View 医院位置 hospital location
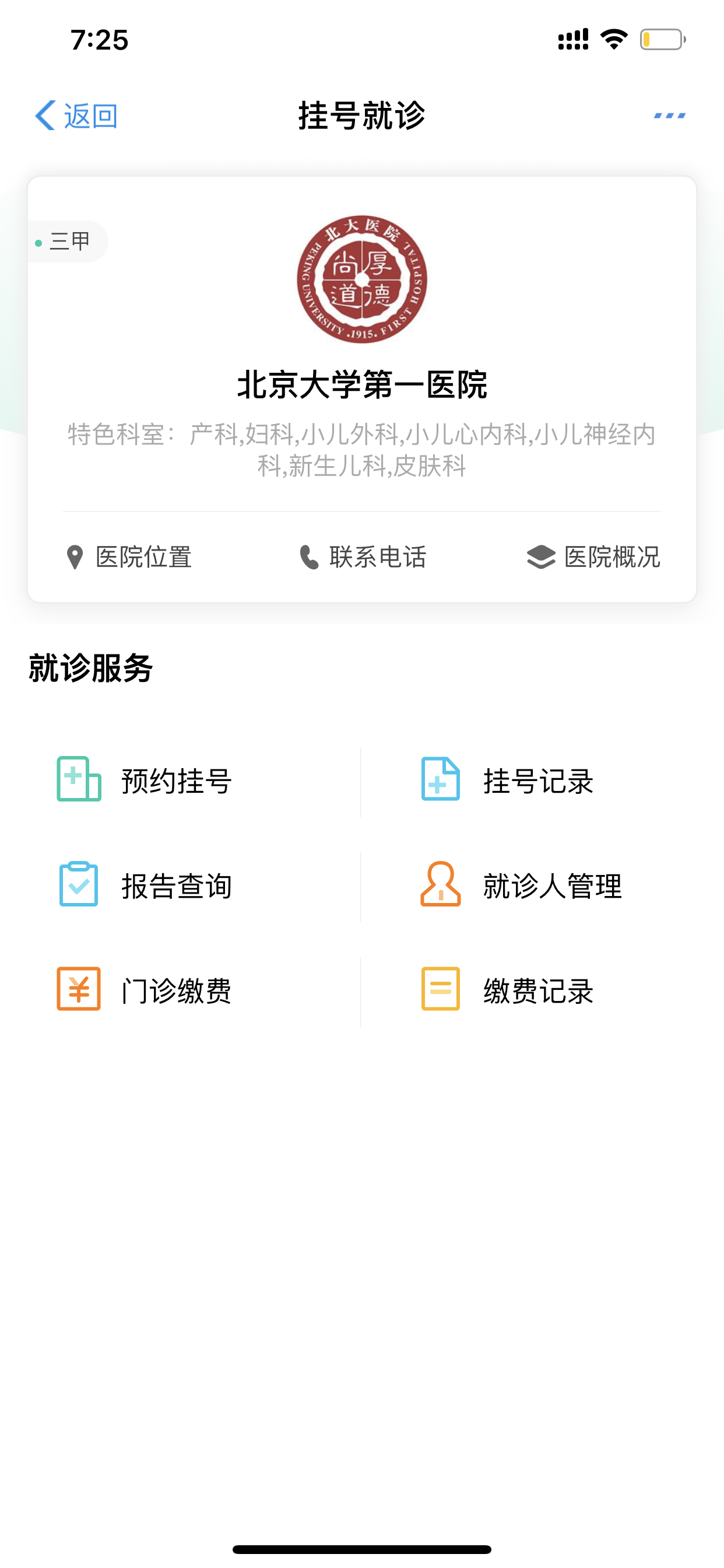 tap(129, 557)
